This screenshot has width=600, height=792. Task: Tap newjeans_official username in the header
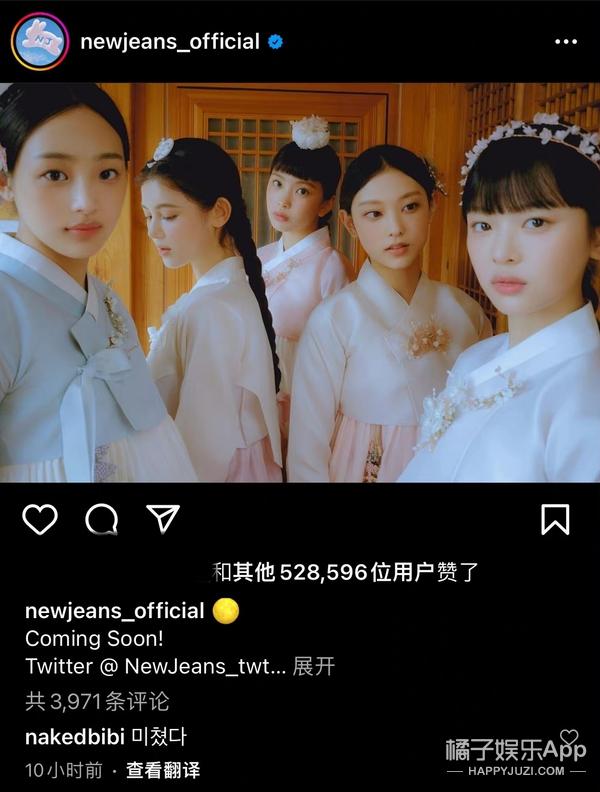coord(169,42)
